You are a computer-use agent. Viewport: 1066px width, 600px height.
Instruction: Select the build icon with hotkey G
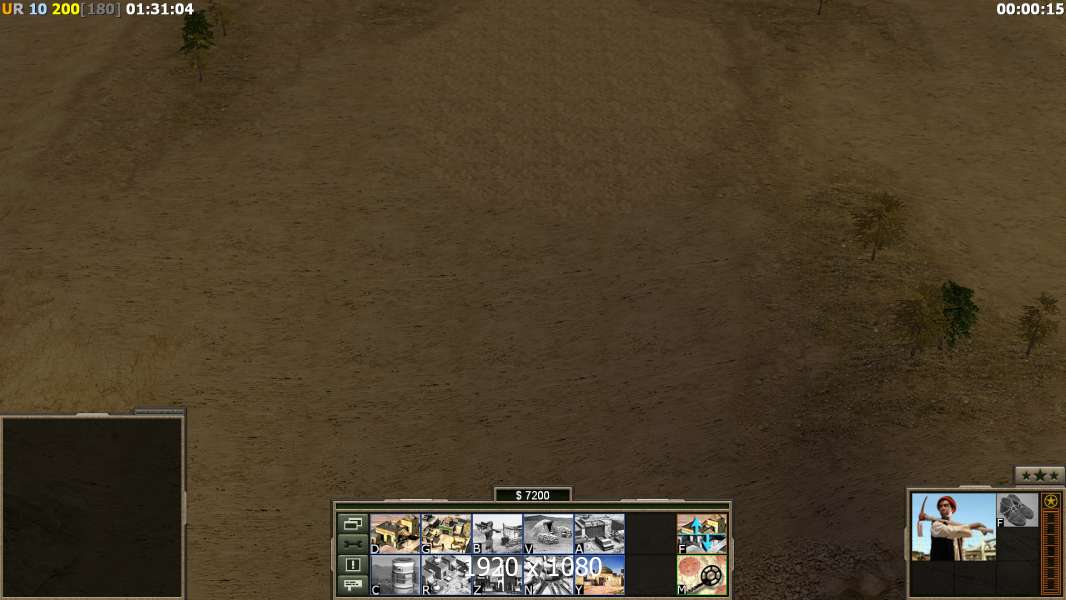pos(446,533)
